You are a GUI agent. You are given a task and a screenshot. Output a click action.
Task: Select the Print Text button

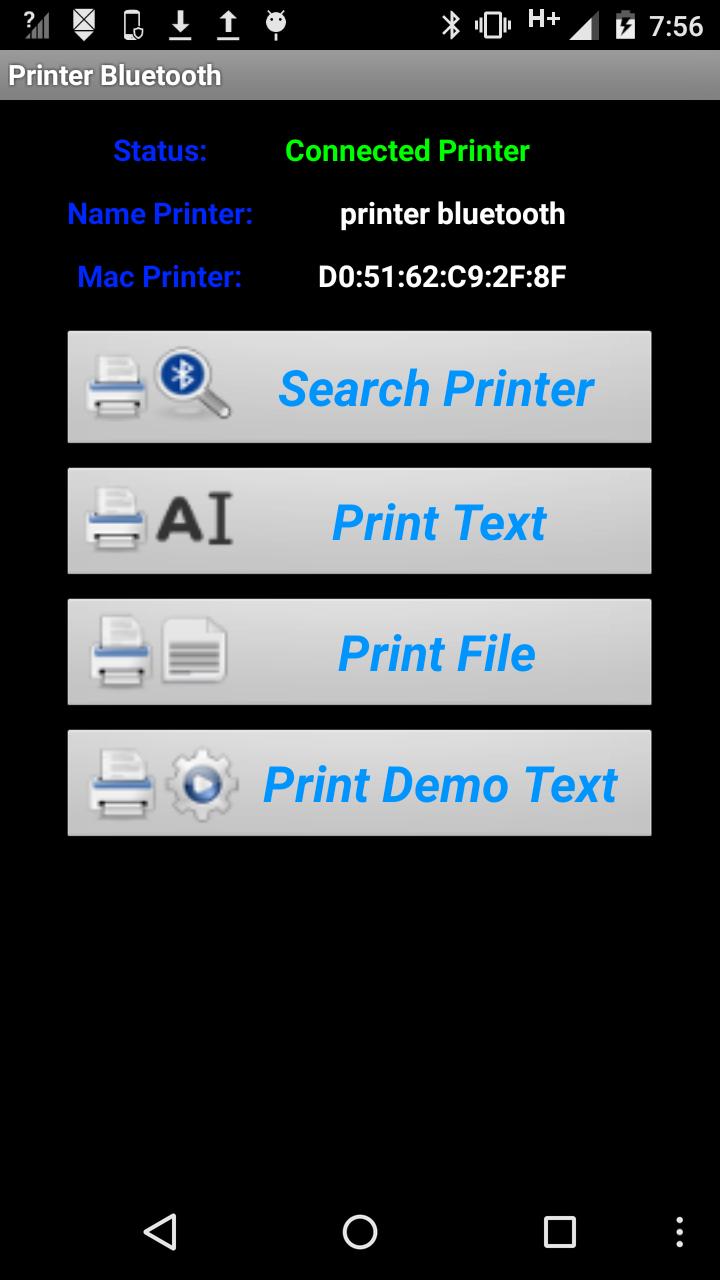tap(359, 521)
